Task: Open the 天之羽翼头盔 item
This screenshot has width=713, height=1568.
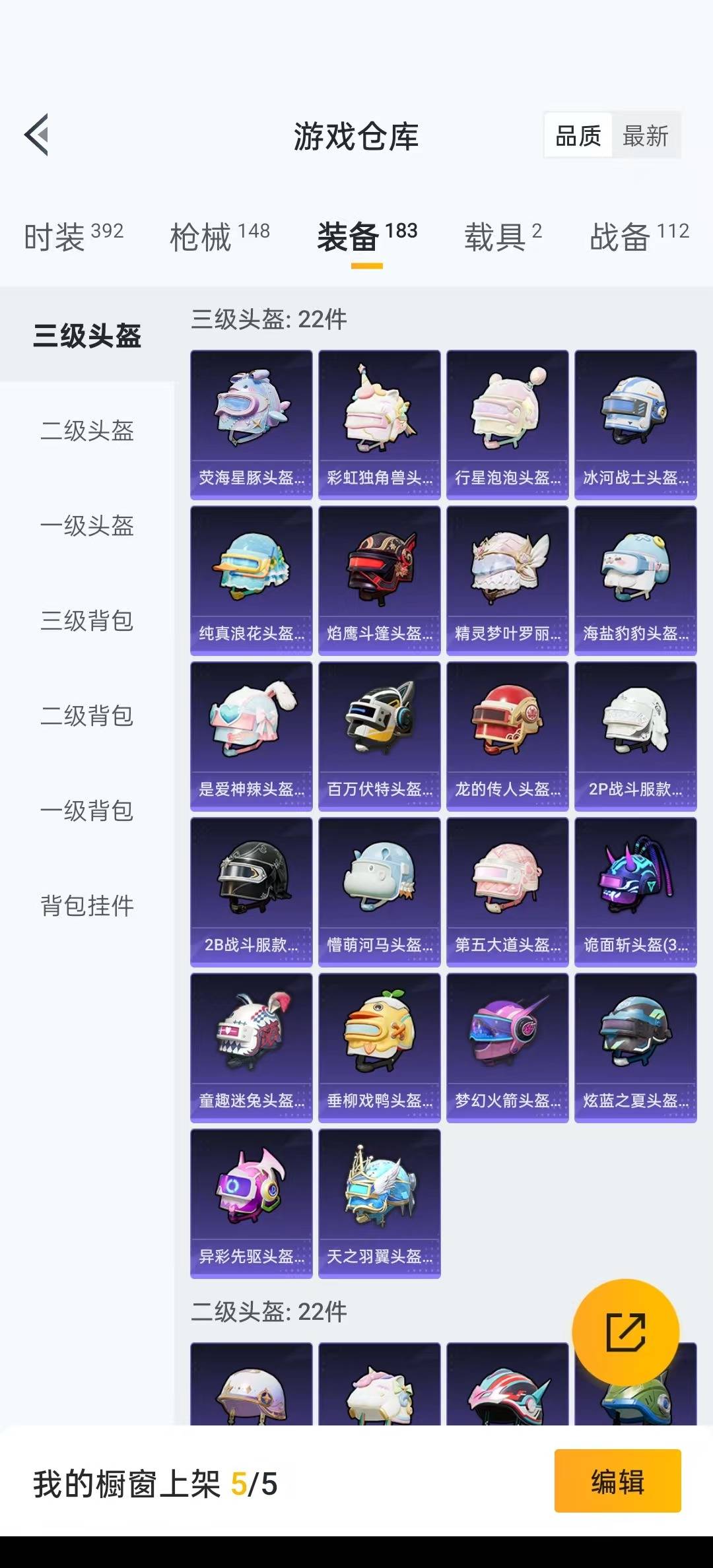Action: coord(380,1204)
